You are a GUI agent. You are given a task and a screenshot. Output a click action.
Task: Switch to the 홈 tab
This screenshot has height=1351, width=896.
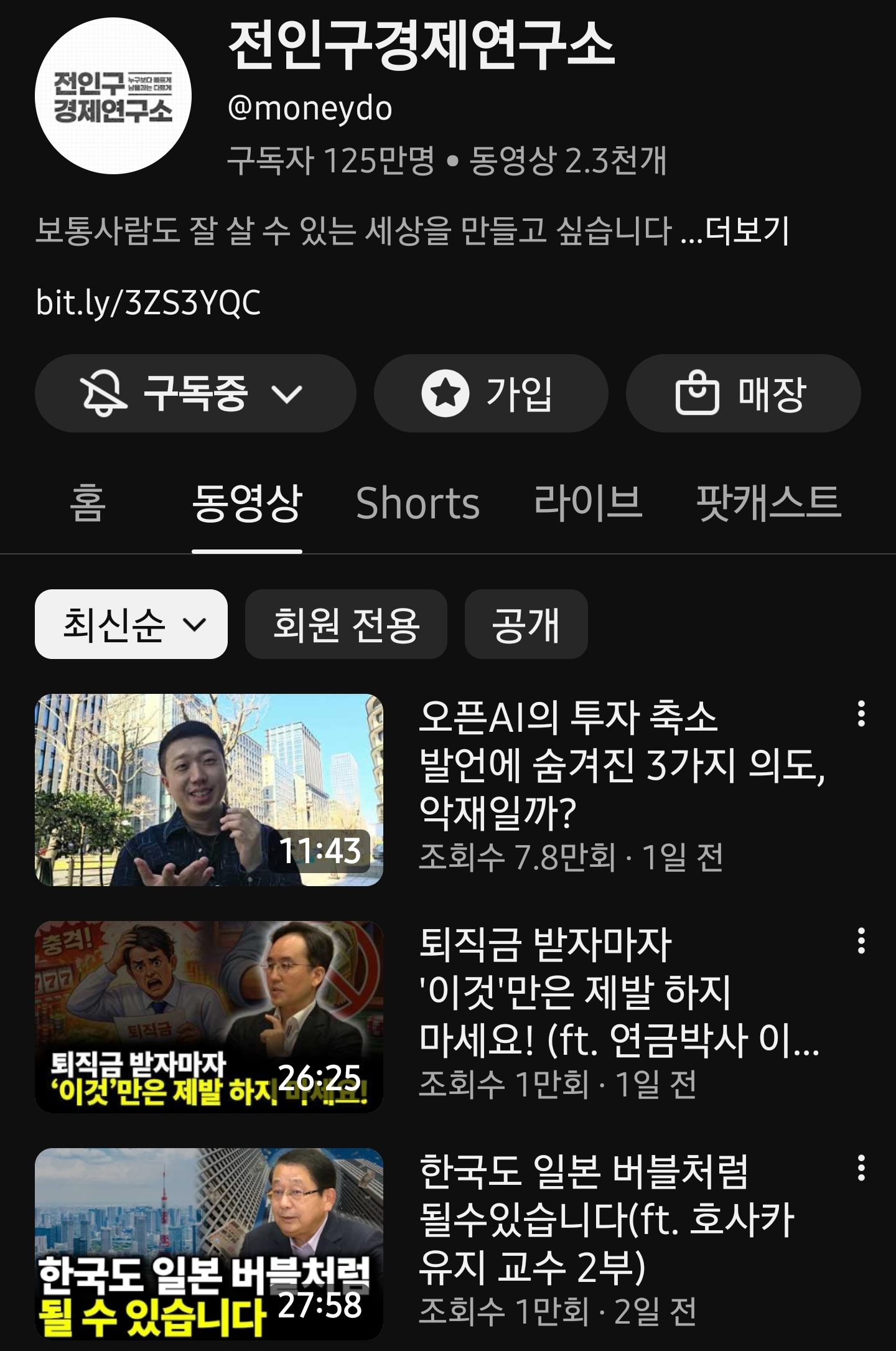(88, 503)
